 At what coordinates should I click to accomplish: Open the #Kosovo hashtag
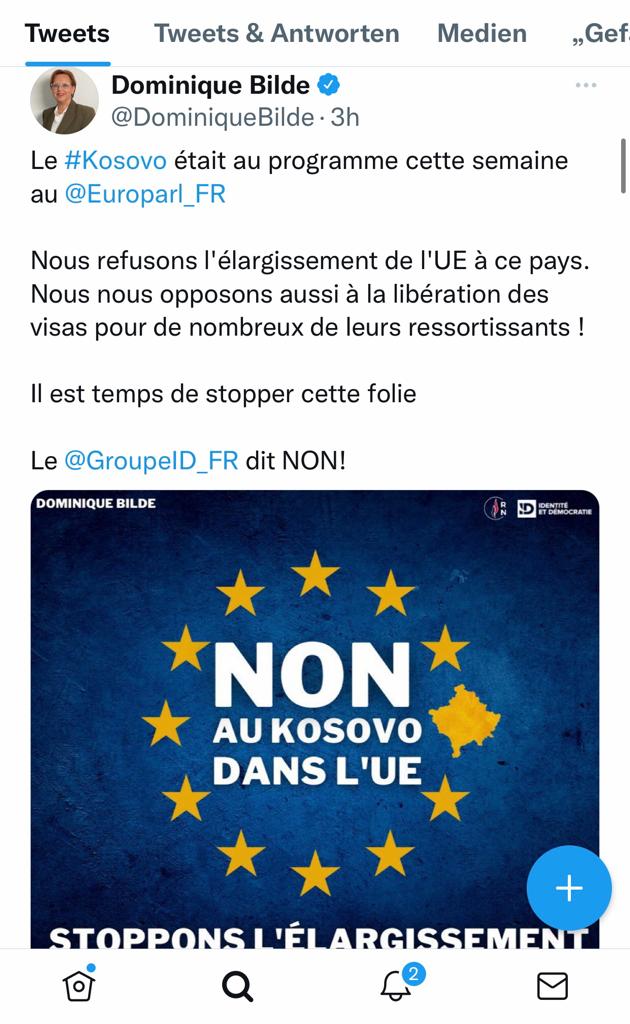pos(115,161)
